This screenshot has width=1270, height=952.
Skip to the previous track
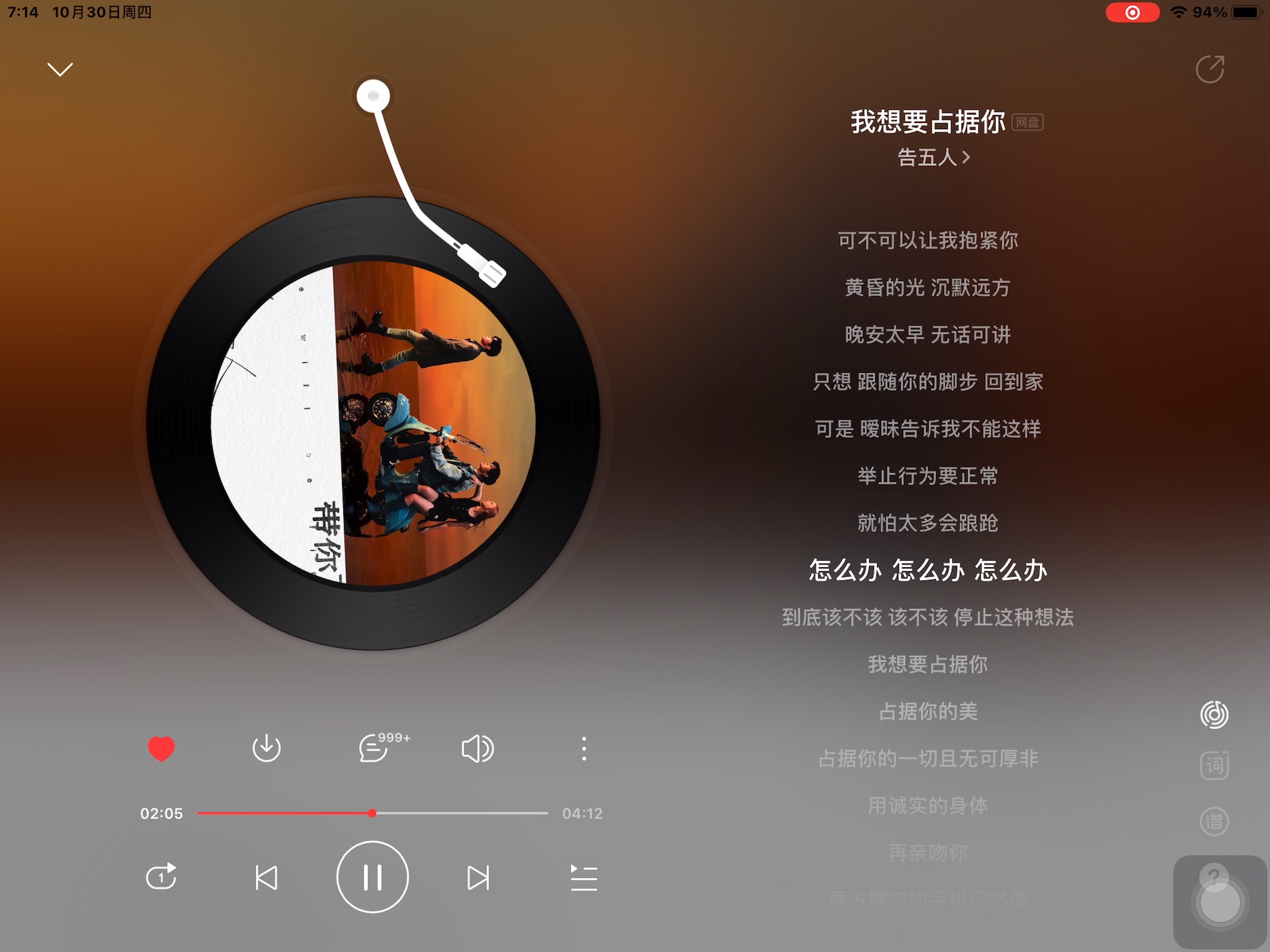pyautogui.click(x=267, y=877)
